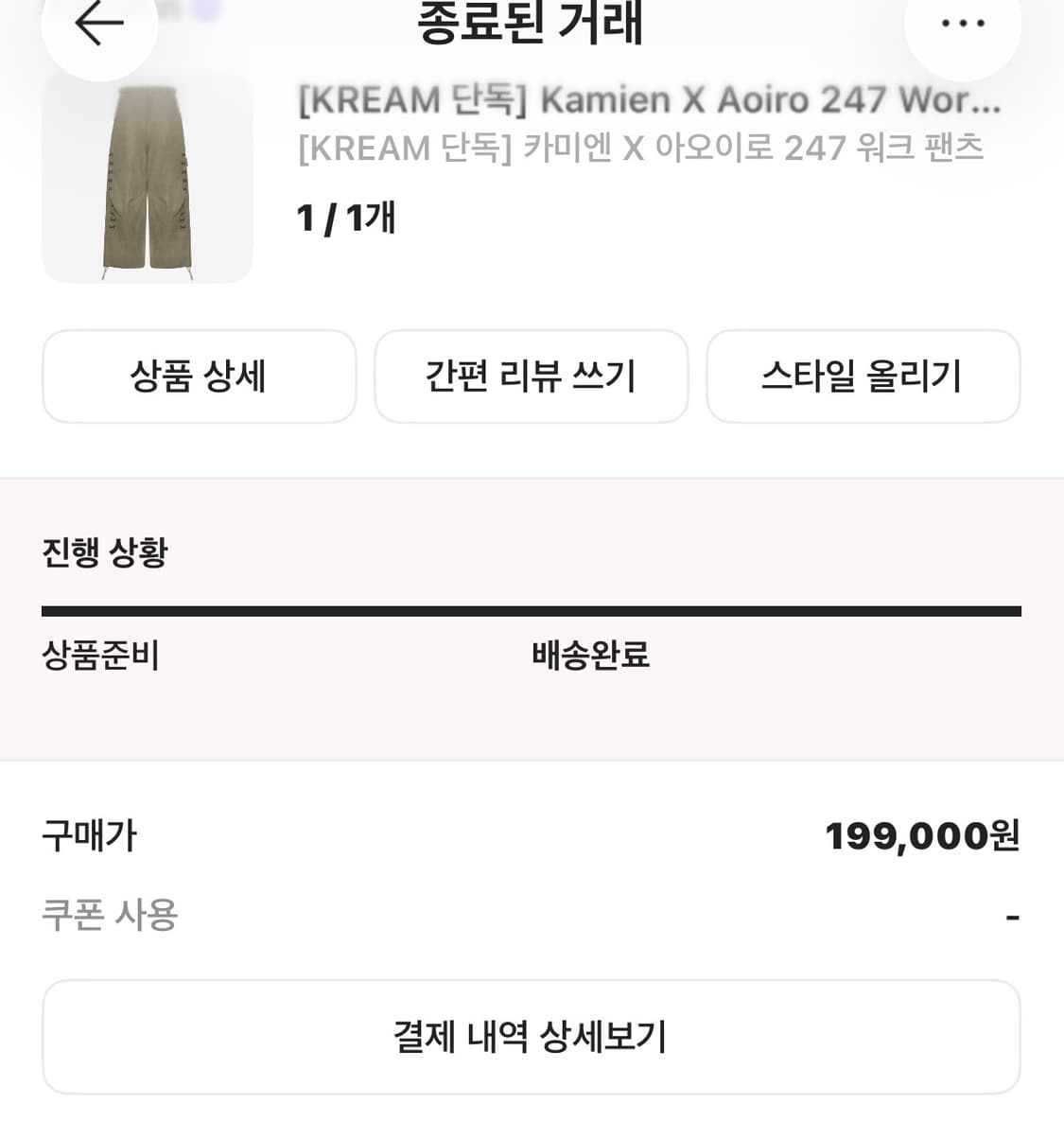Select the 상품준비 progress step
This screenshot has height=1121, width=1064.
(104, 655)
